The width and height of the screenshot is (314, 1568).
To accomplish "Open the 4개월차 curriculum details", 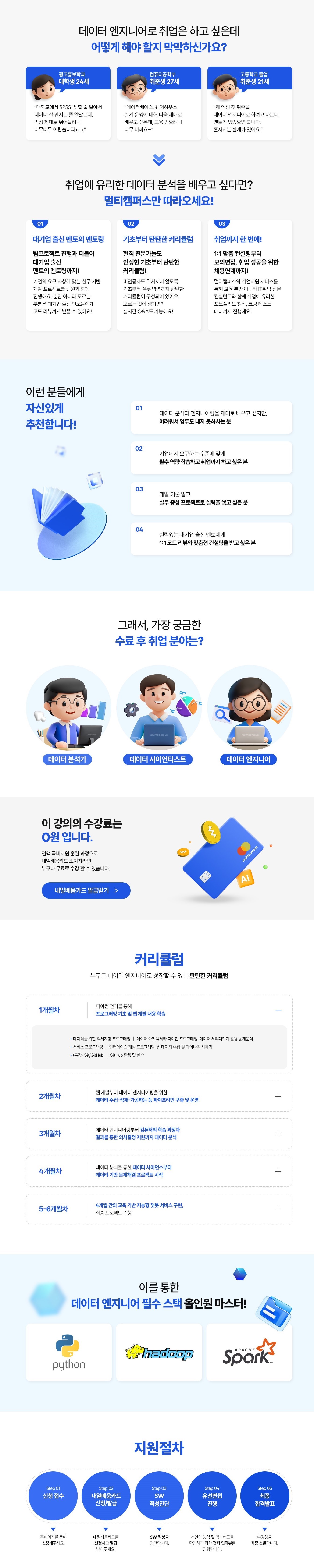I will [278, 1171].
